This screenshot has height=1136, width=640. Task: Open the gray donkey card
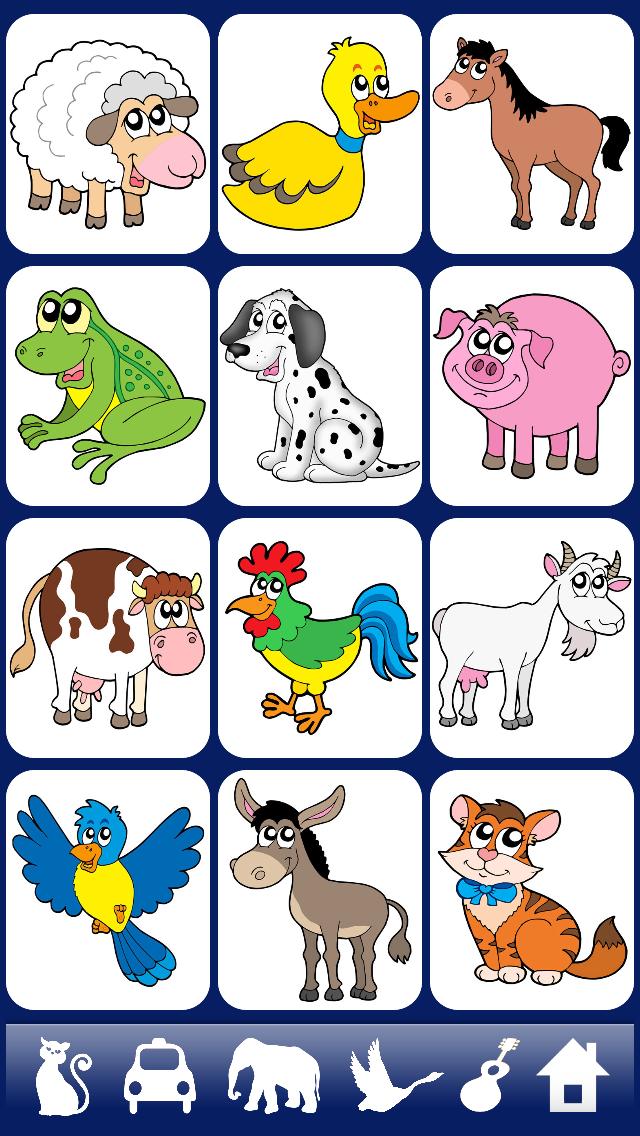pyautogui.click(x=320, y=890)
